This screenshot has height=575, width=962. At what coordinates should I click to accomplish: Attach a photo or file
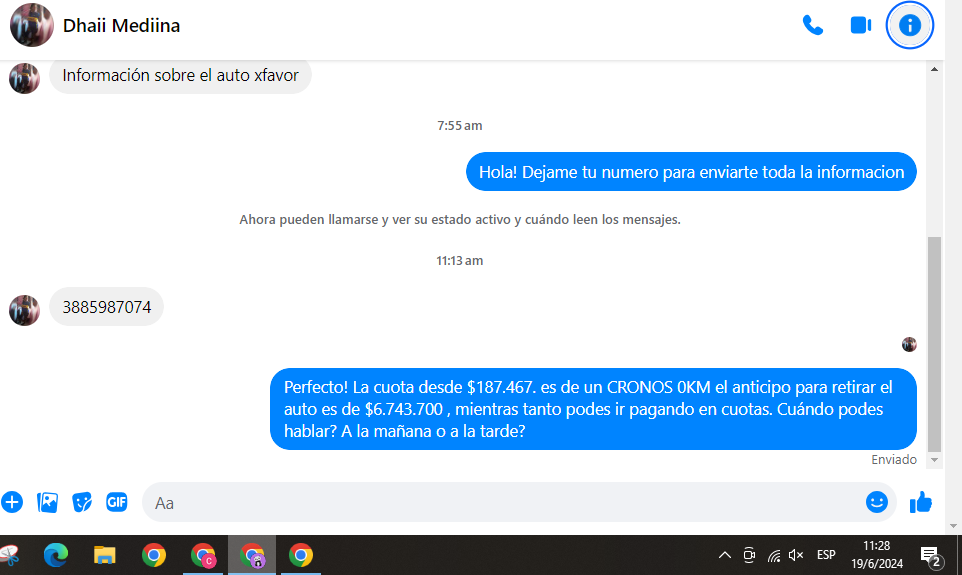[47, 502]
